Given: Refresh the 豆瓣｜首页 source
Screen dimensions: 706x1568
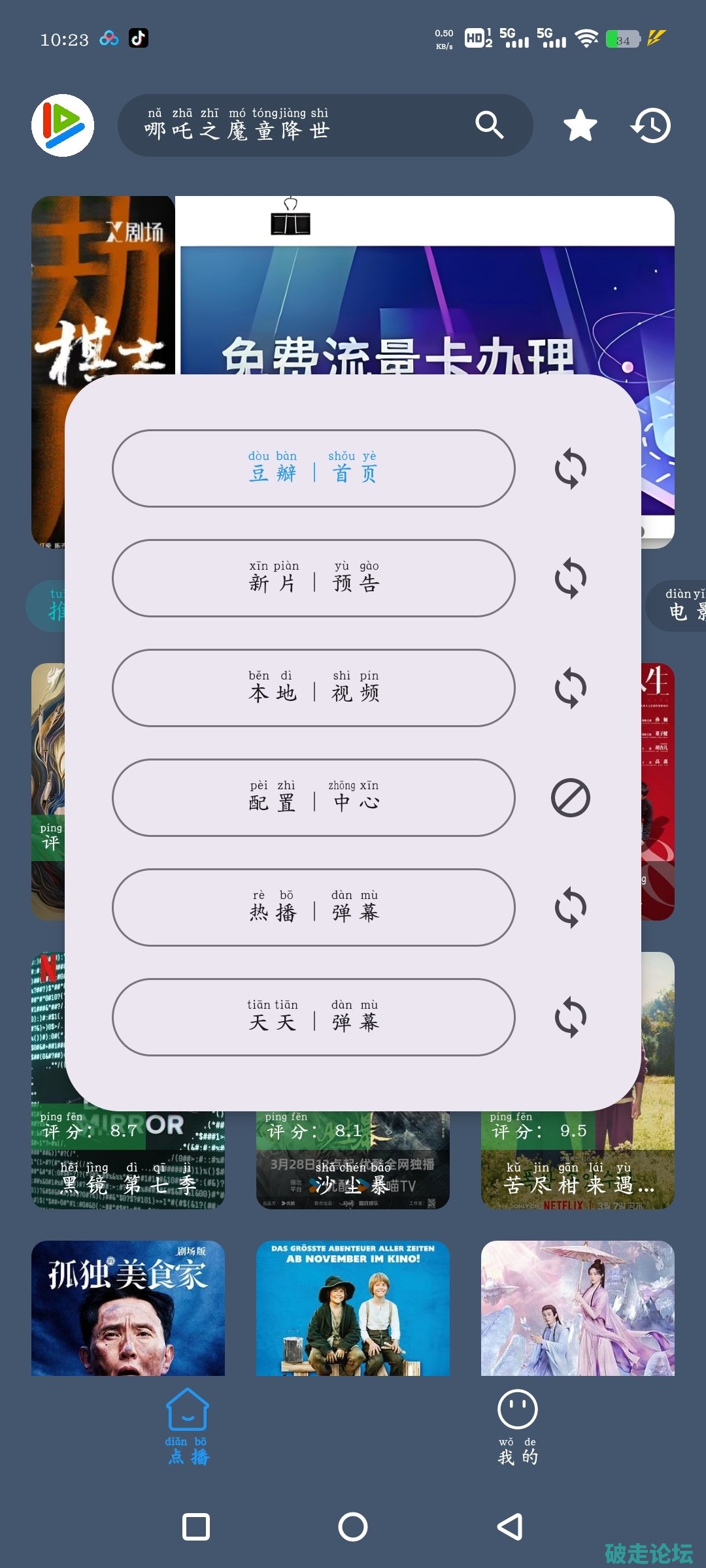Looking at the screenshot, I should [x=570, y=468].
